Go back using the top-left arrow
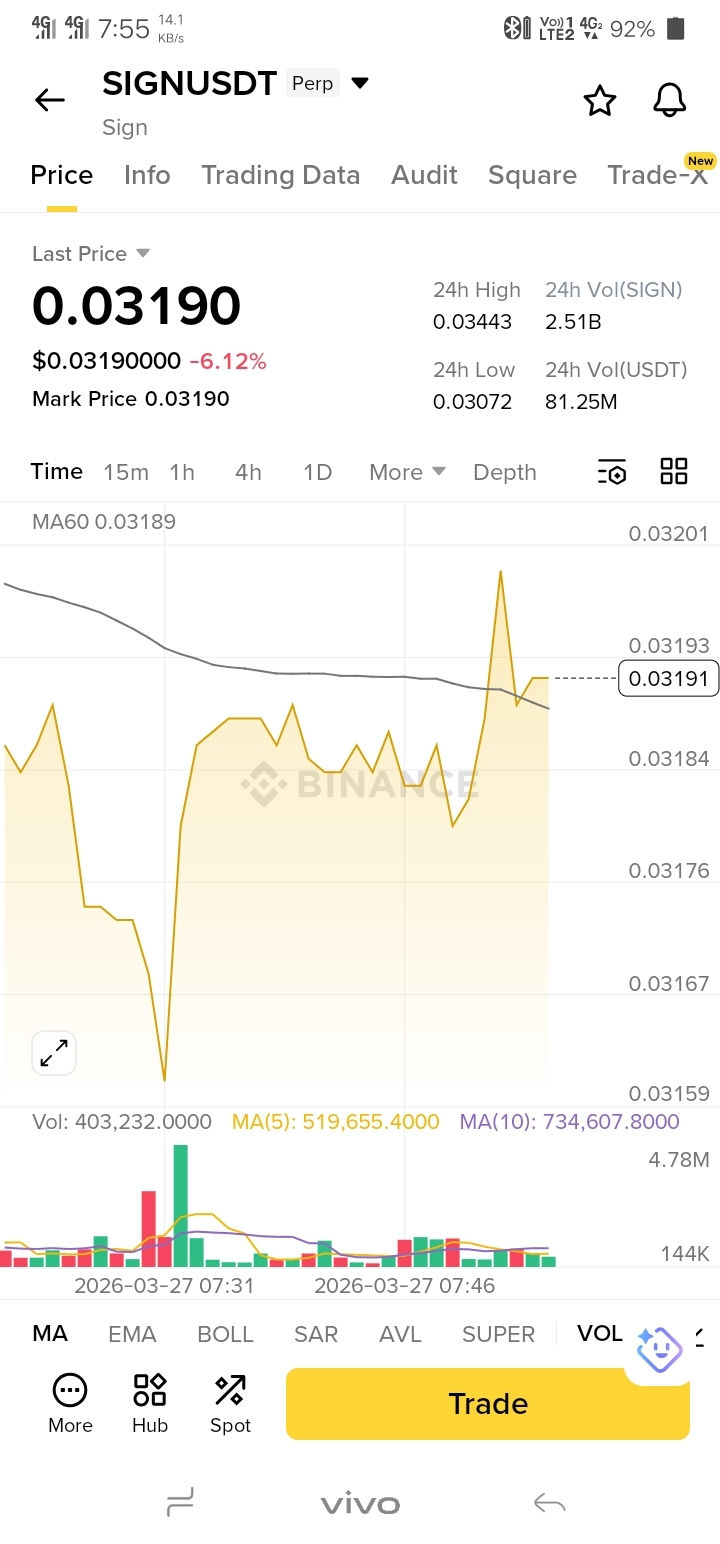The height and width of the screenshot is (1544, 720). [49, 100]
